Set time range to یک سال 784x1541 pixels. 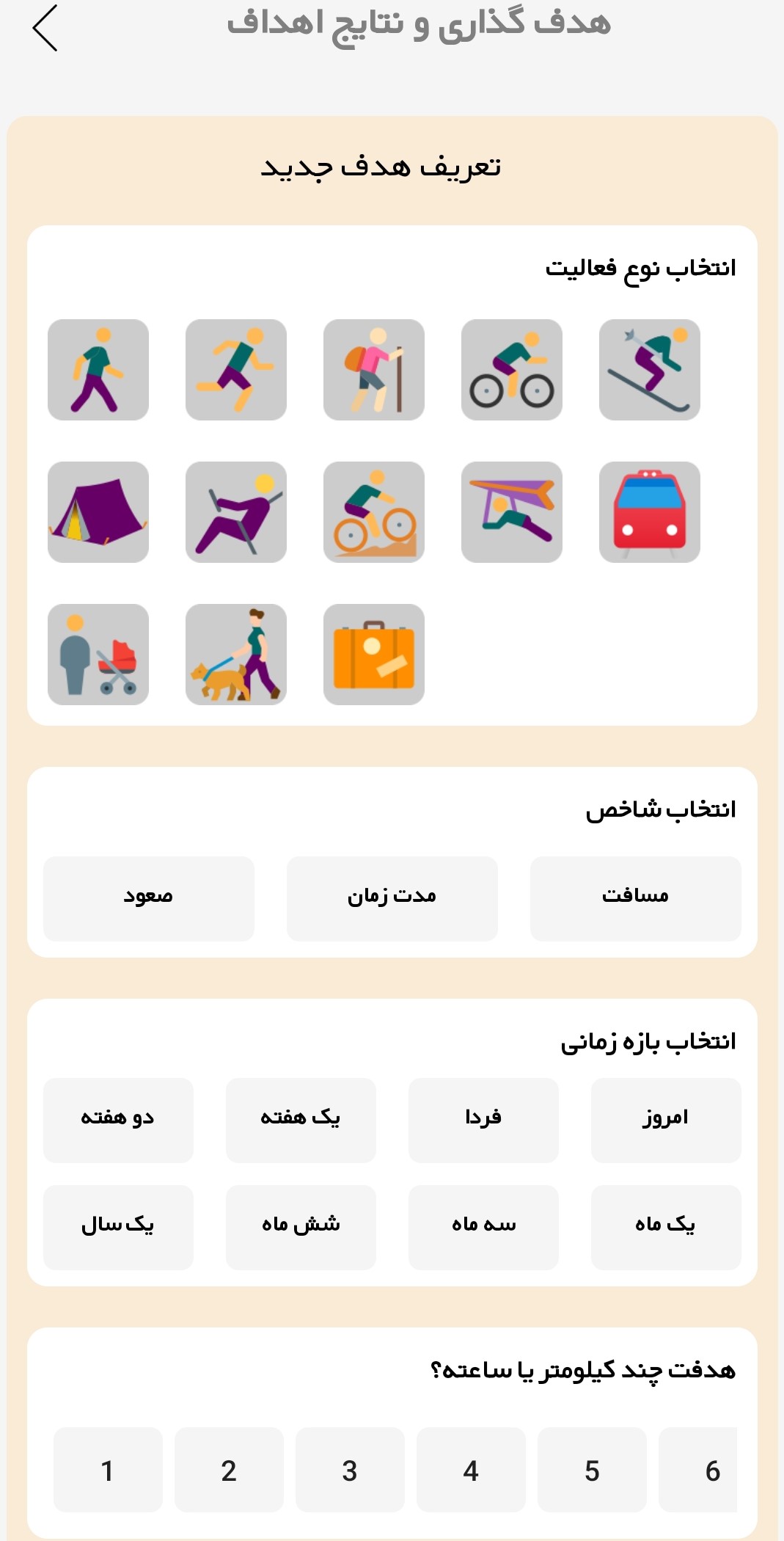118,1228
